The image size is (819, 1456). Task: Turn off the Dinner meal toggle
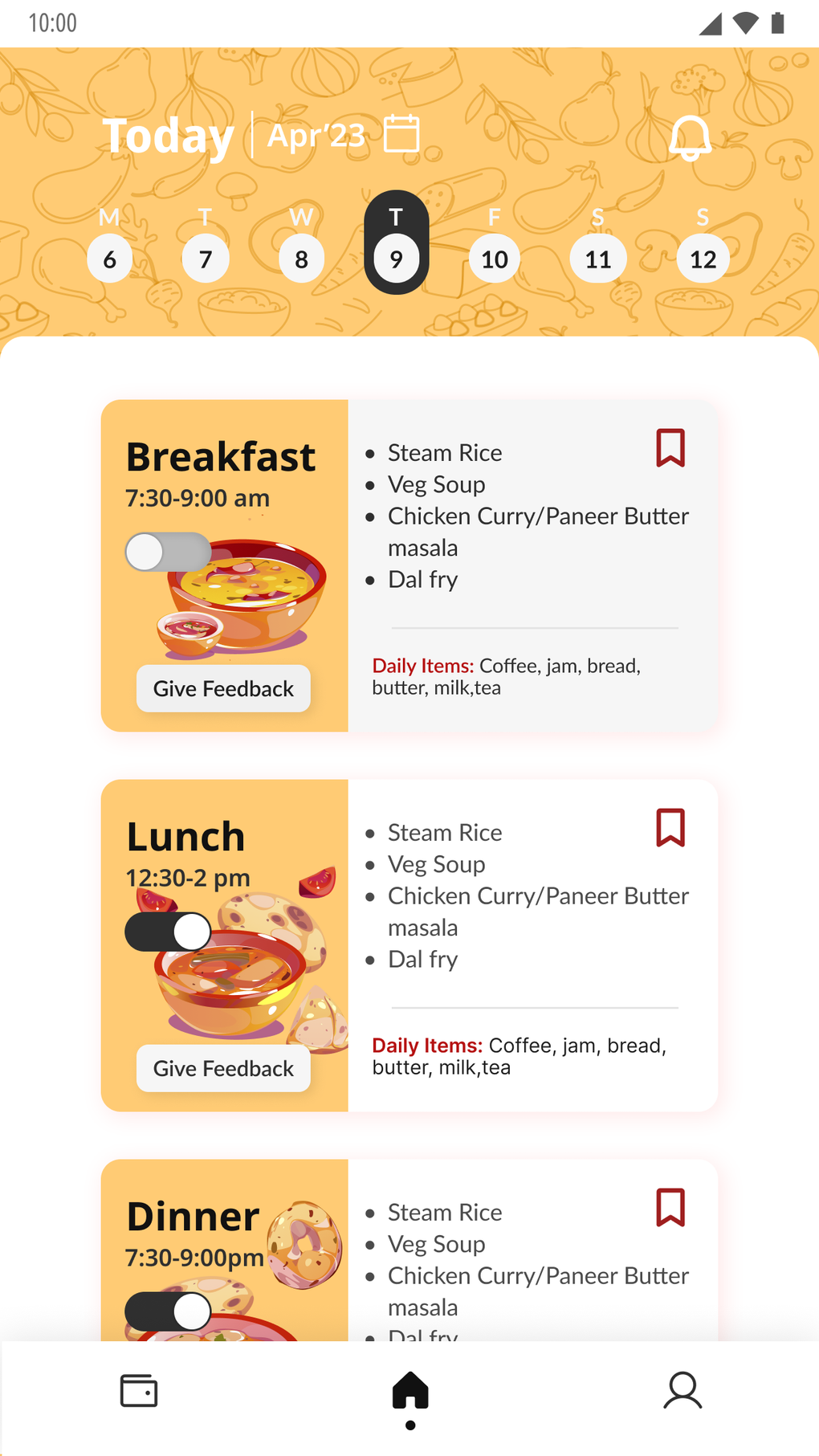pyautogui.click(x=168, y=1310)
